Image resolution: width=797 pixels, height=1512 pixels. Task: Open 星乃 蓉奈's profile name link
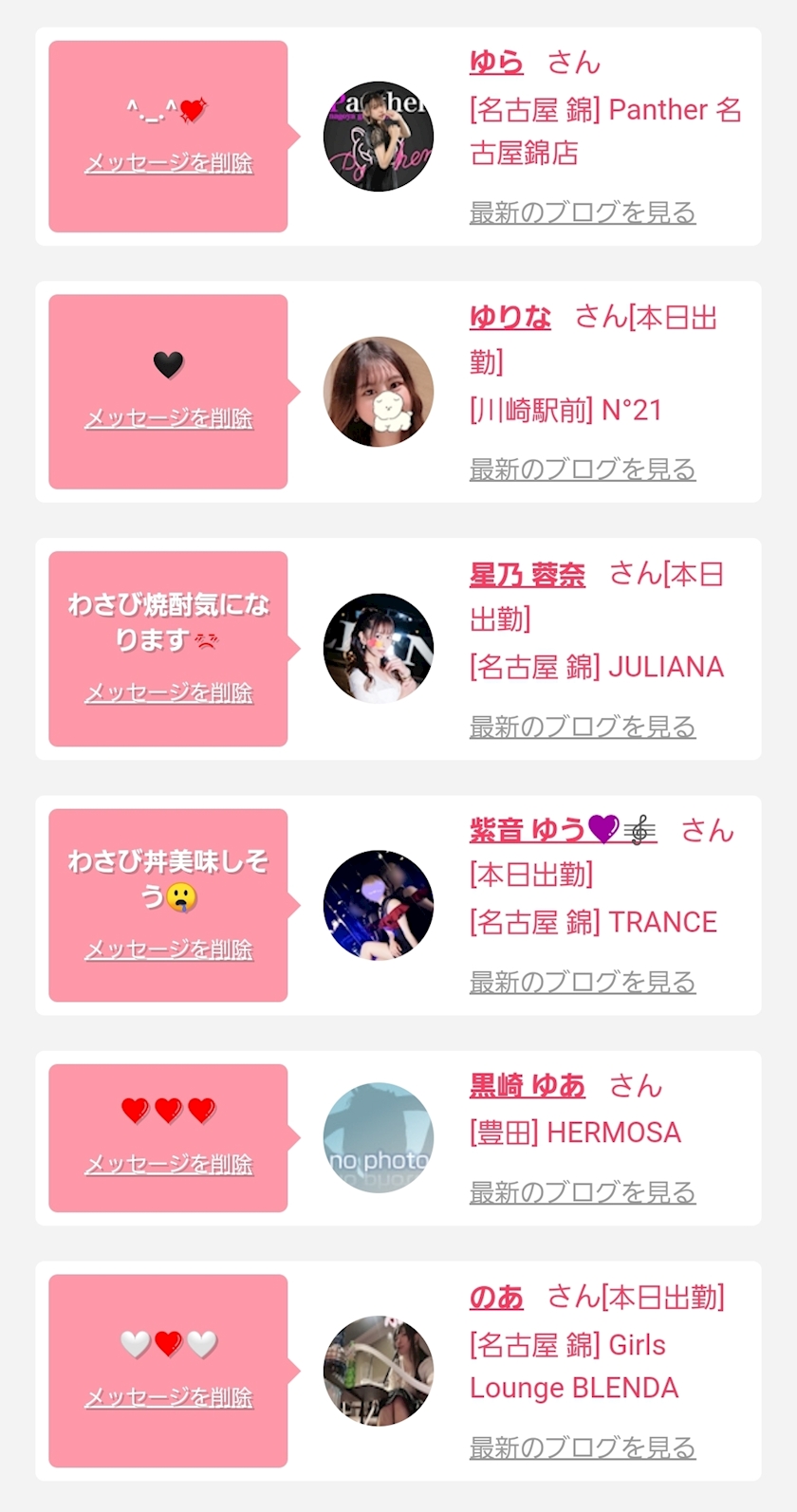[527, 574]
